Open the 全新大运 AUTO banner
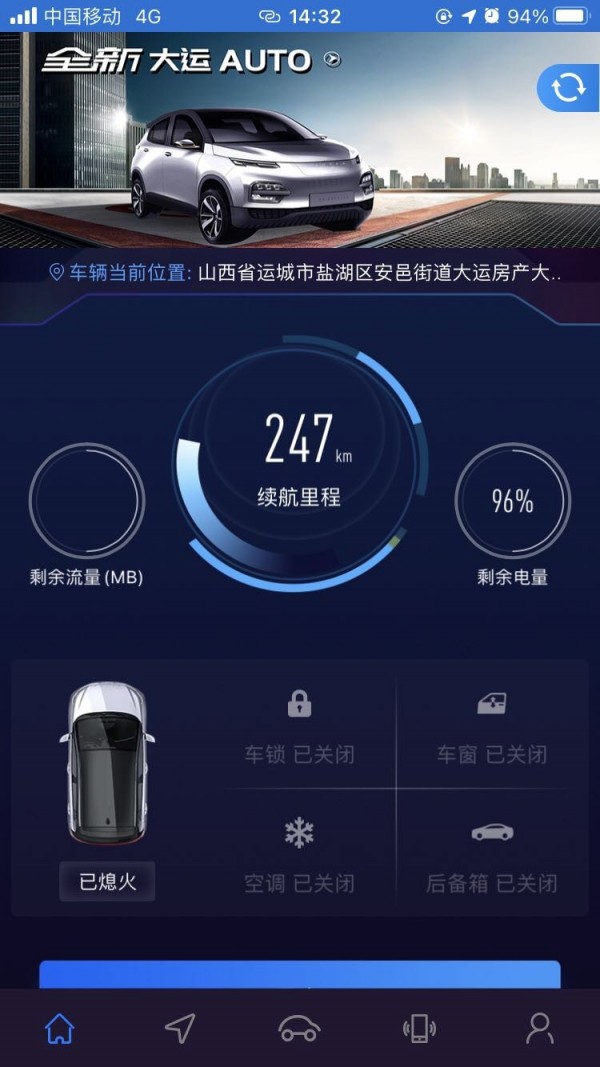Viewport: 600px width, 1067px height. tap(300, 140)
